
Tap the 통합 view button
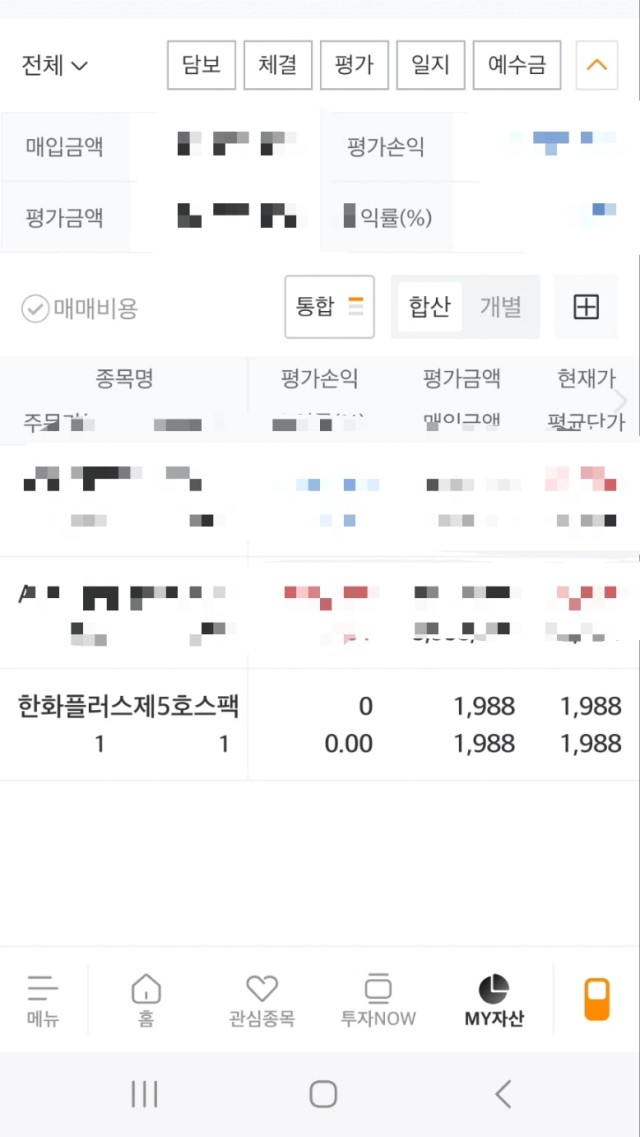[x=329, y=307]
